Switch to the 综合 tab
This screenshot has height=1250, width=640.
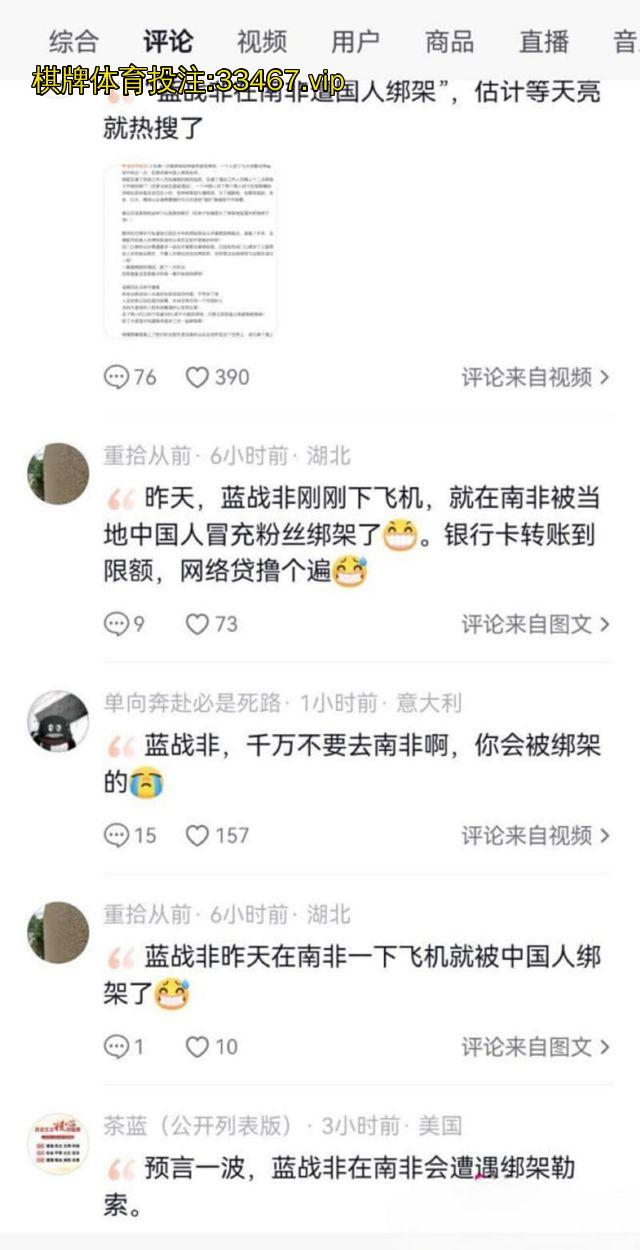74,41
